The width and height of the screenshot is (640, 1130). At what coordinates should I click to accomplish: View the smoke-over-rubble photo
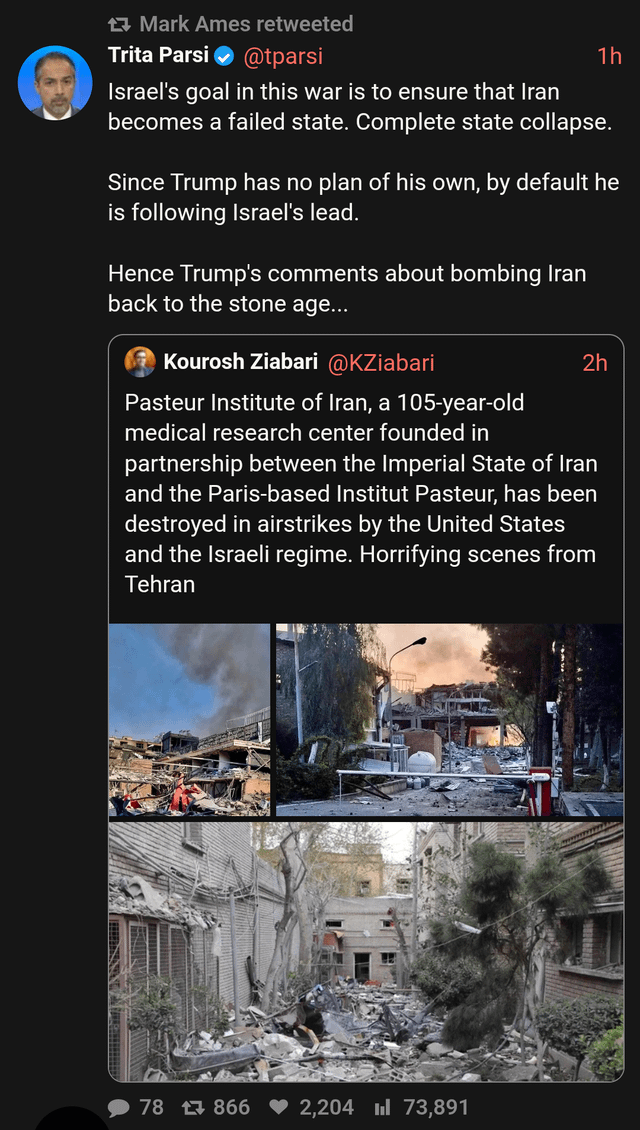point(189,720)
